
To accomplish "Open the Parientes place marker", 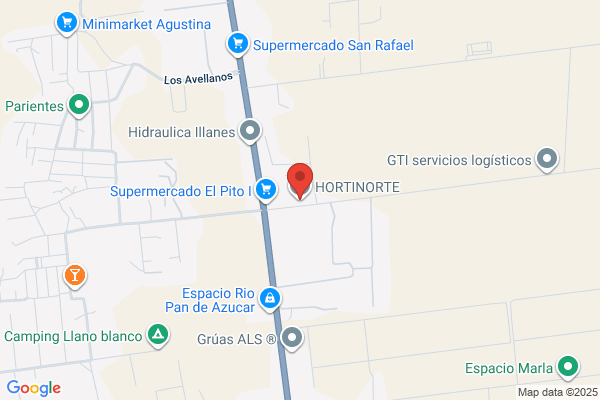I will 79,105.
